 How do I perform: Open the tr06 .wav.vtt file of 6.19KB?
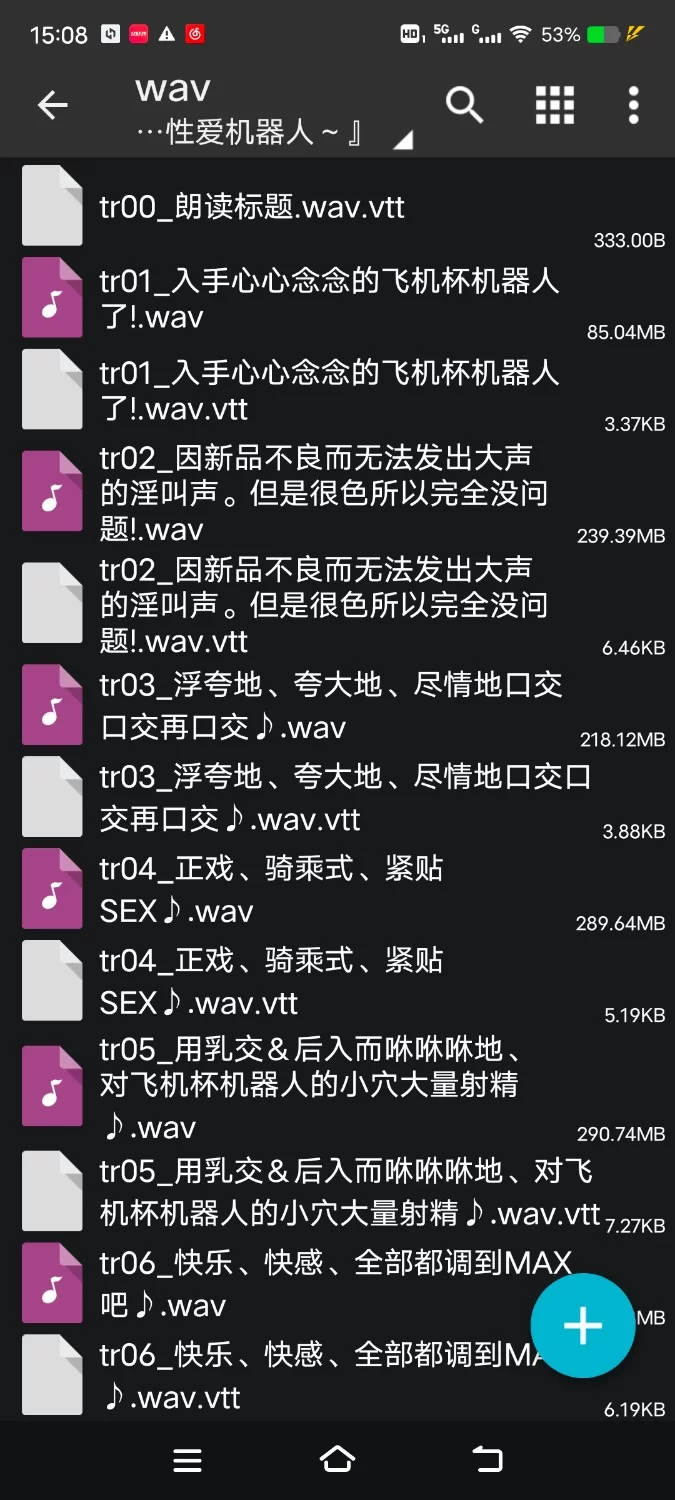pos(300,1375)
